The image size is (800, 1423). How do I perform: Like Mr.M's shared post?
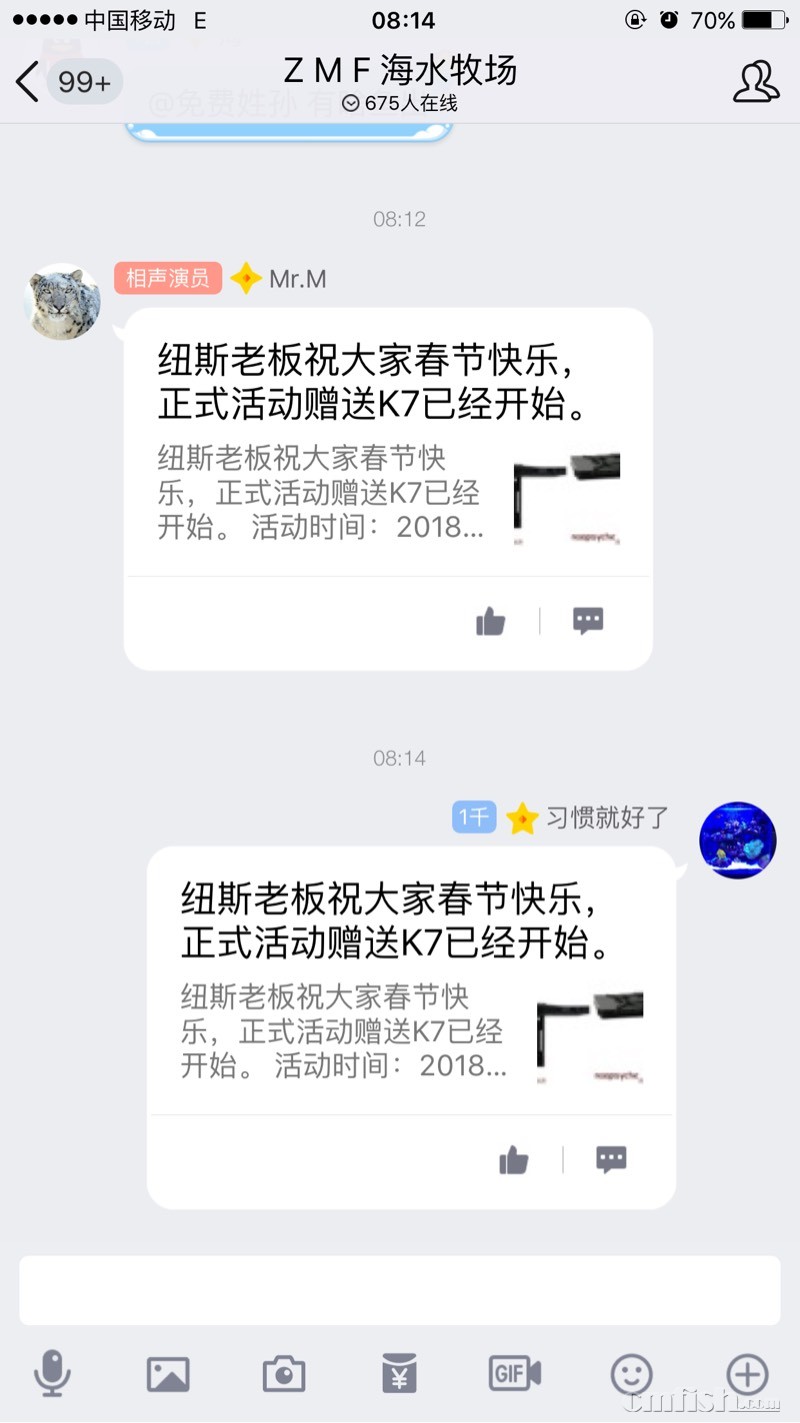click(x=490, y=622)
